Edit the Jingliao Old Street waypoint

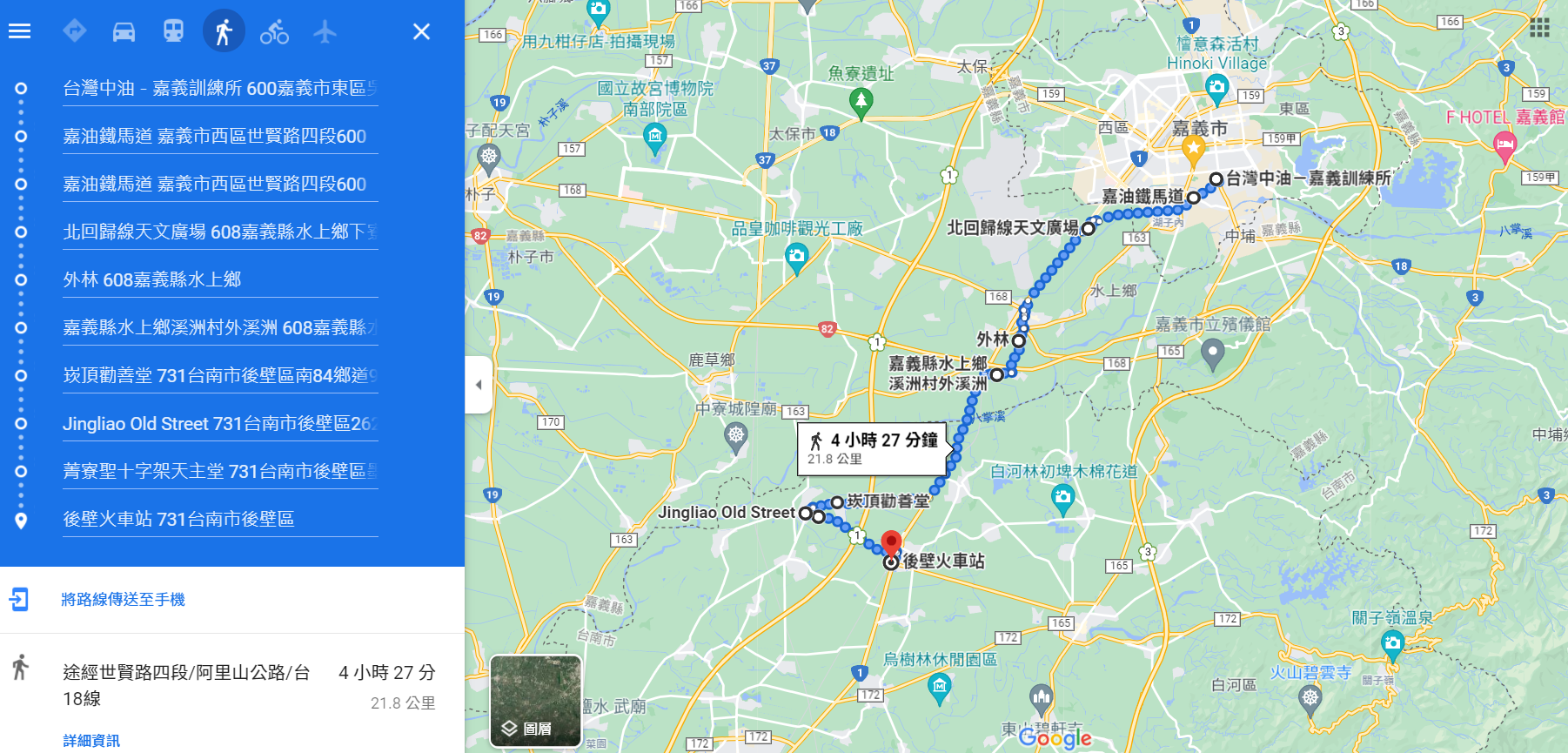[x=219, y=424]
